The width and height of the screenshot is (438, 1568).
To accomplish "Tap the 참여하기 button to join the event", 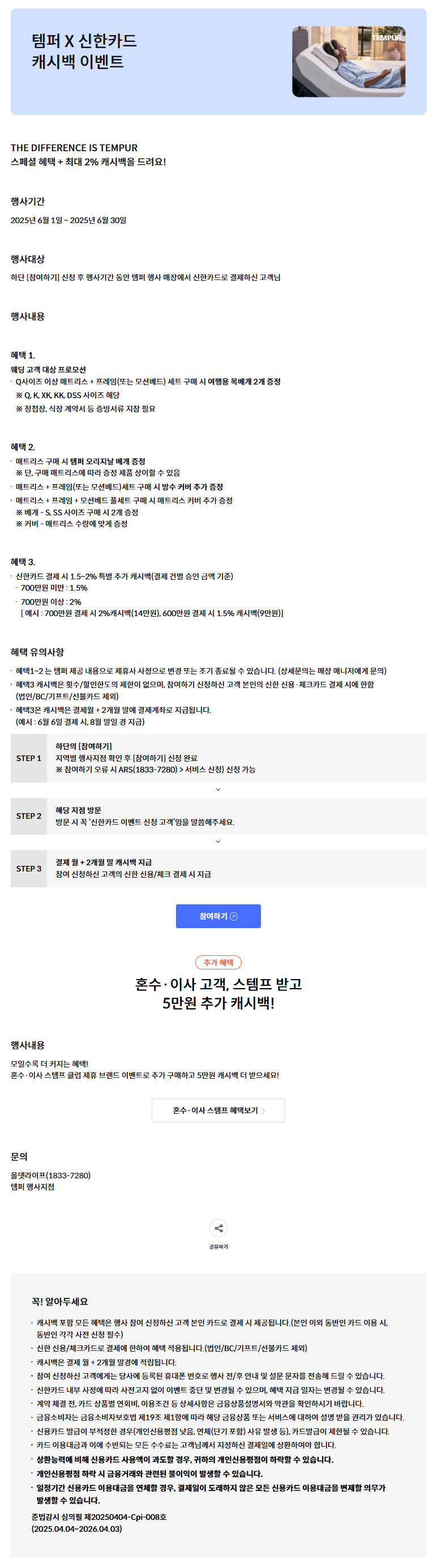I will (x=218, y=916).
